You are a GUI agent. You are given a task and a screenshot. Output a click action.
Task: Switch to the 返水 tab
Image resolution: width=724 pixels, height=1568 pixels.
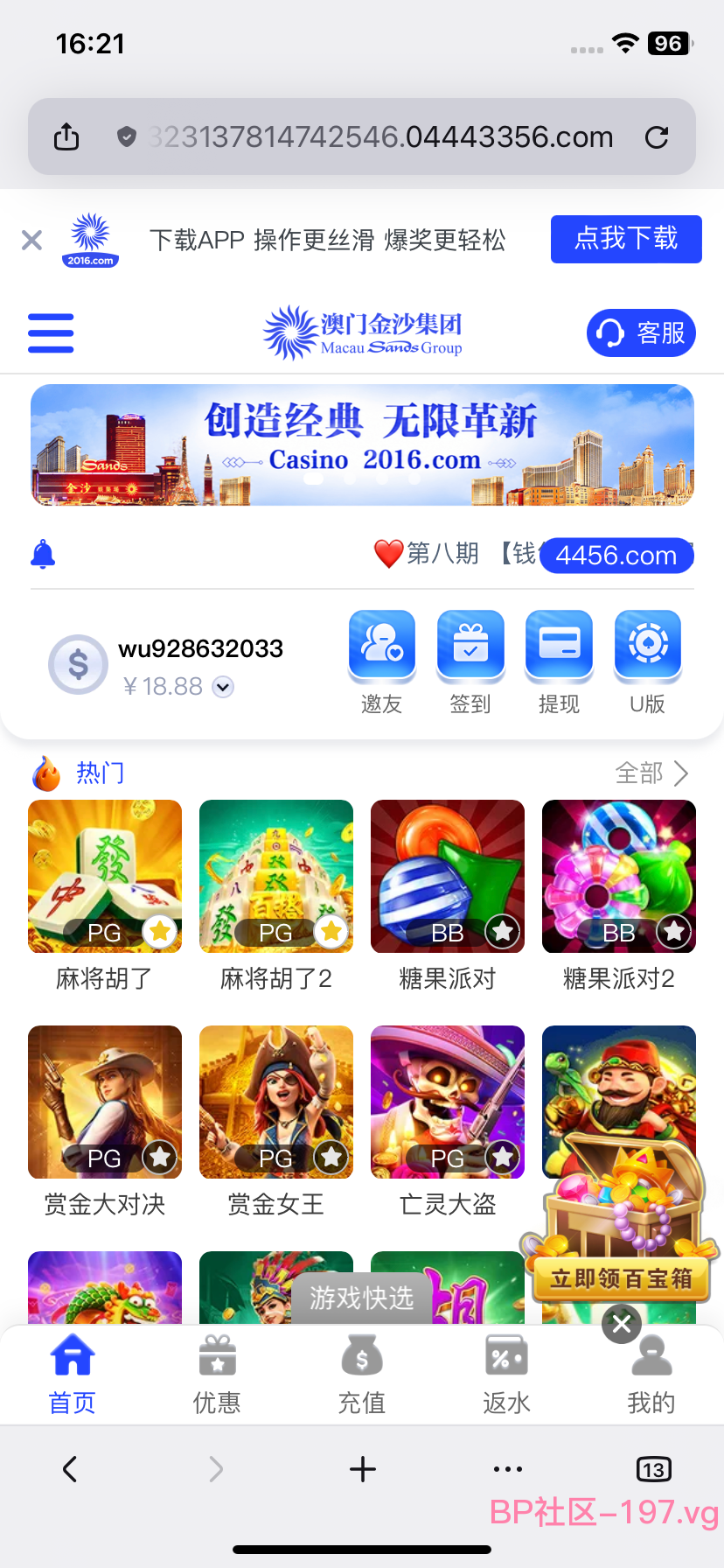[x=506, y=1375]
